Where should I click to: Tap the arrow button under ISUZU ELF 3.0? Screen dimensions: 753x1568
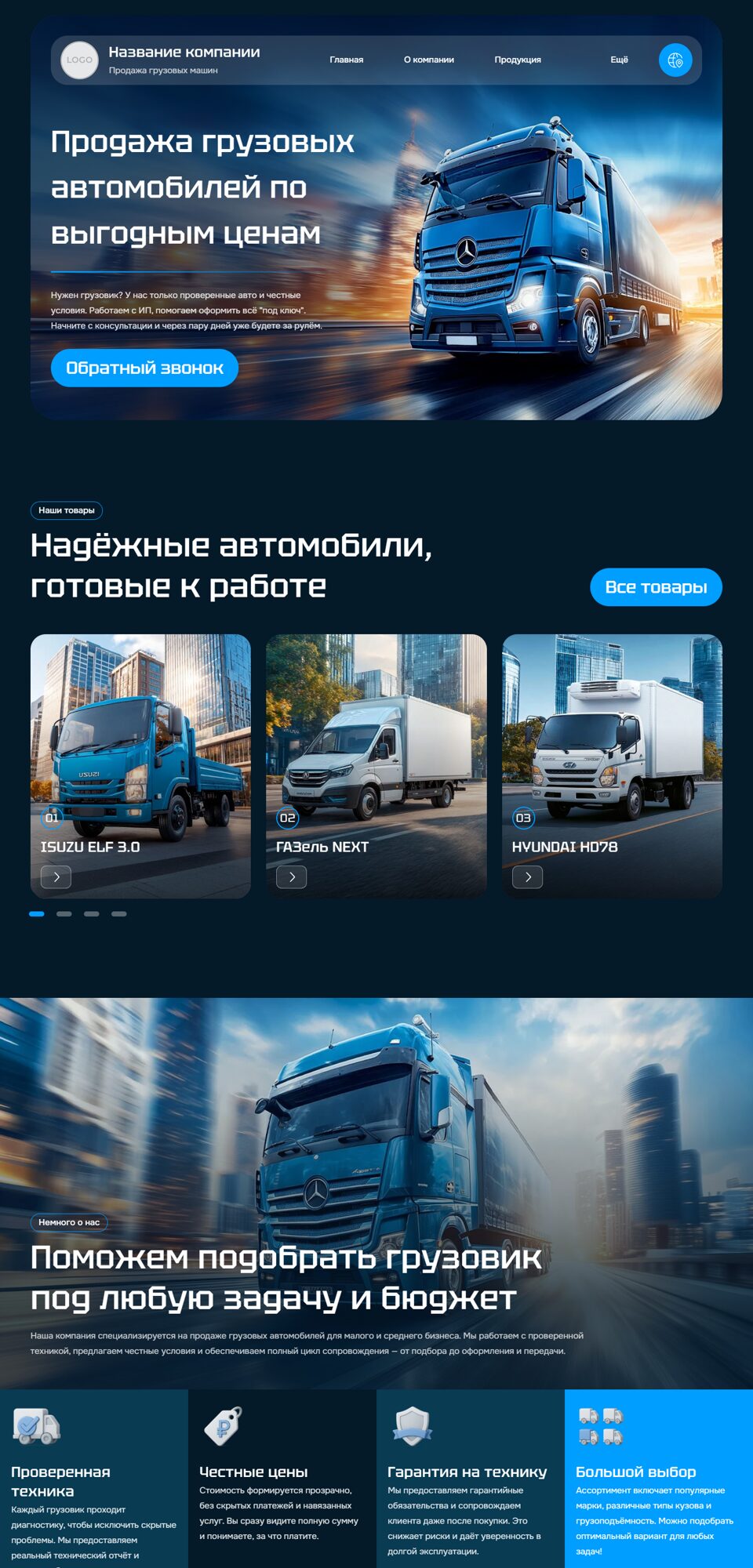pyautogui.click(x=56, y=877)
